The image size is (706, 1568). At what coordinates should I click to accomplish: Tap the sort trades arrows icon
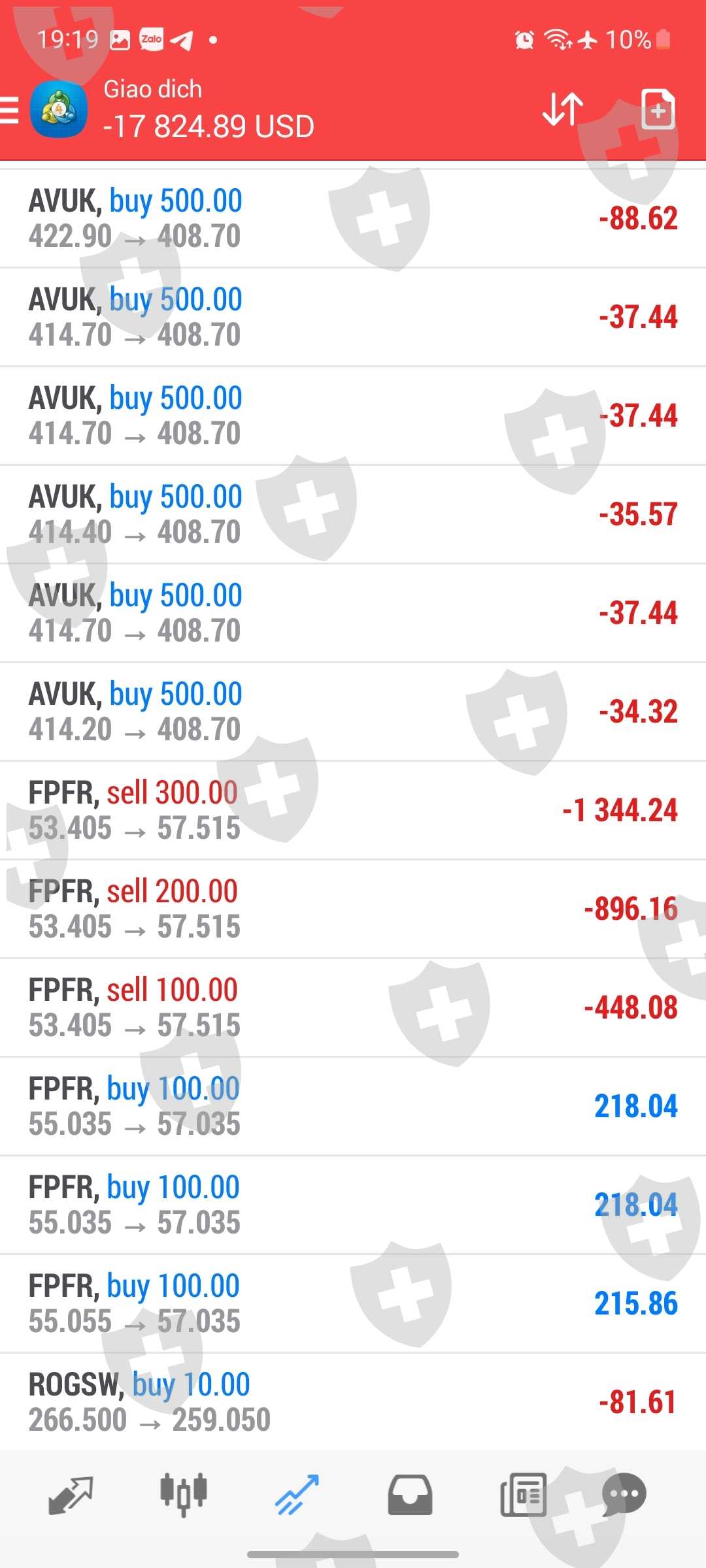(x=562, y=109)
